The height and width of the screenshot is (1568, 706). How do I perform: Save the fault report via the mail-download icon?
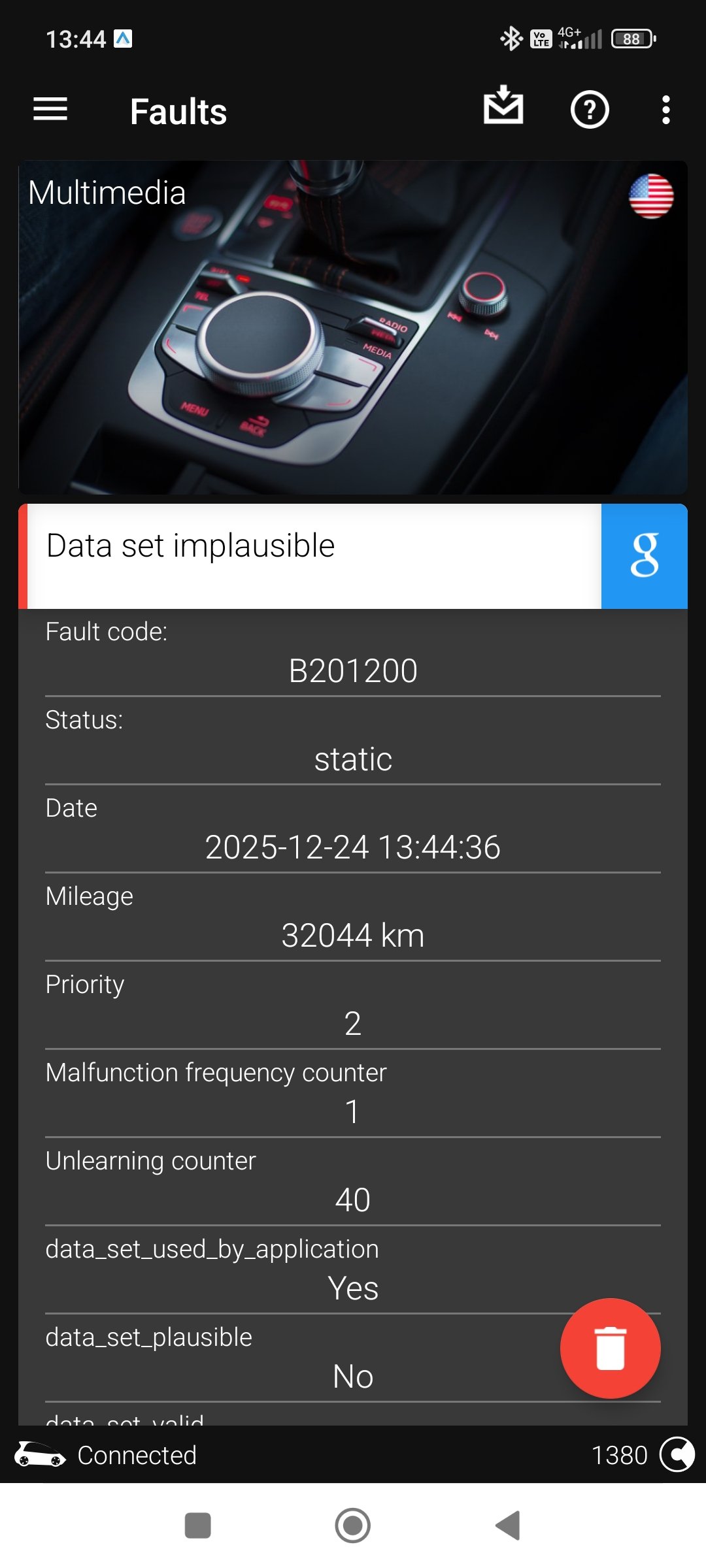click(x=503, y=106)
